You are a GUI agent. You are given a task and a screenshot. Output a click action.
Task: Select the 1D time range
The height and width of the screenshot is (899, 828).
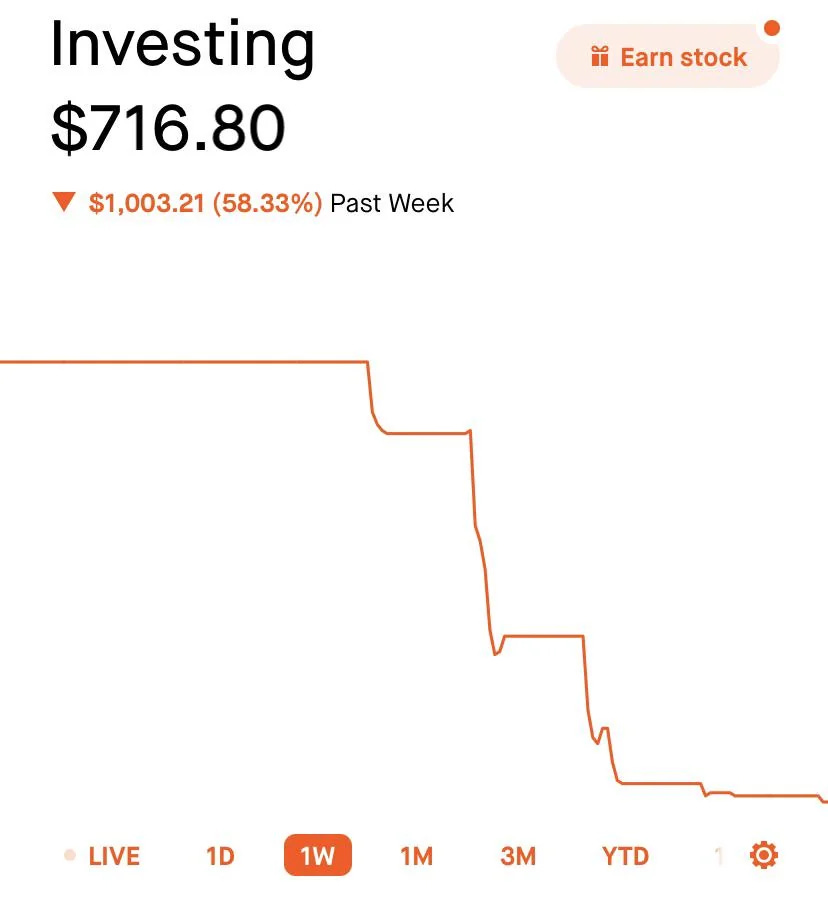[220, 856]
